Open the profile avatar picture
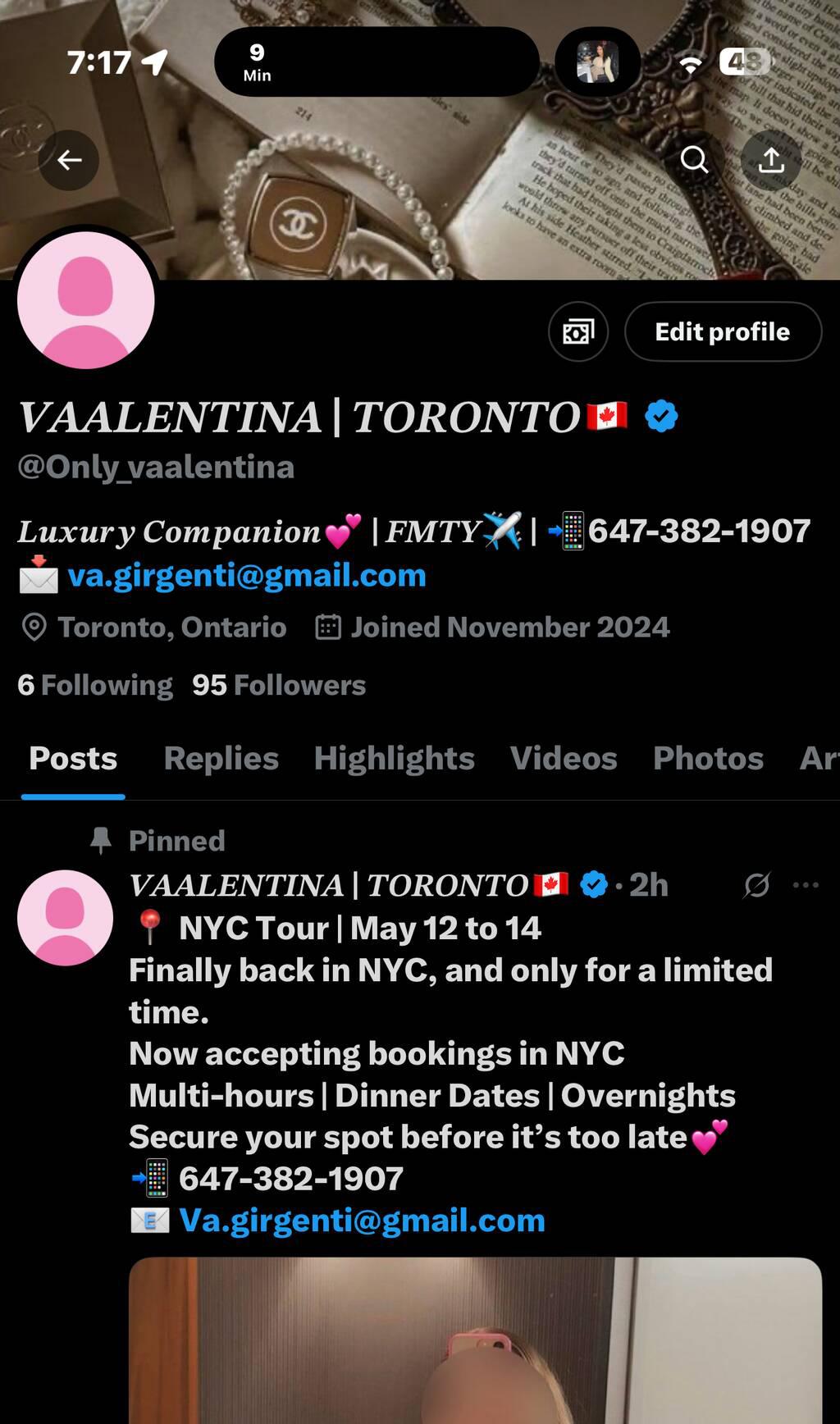The width and height of the screenshot is (840, 1424). click(85, 300)
